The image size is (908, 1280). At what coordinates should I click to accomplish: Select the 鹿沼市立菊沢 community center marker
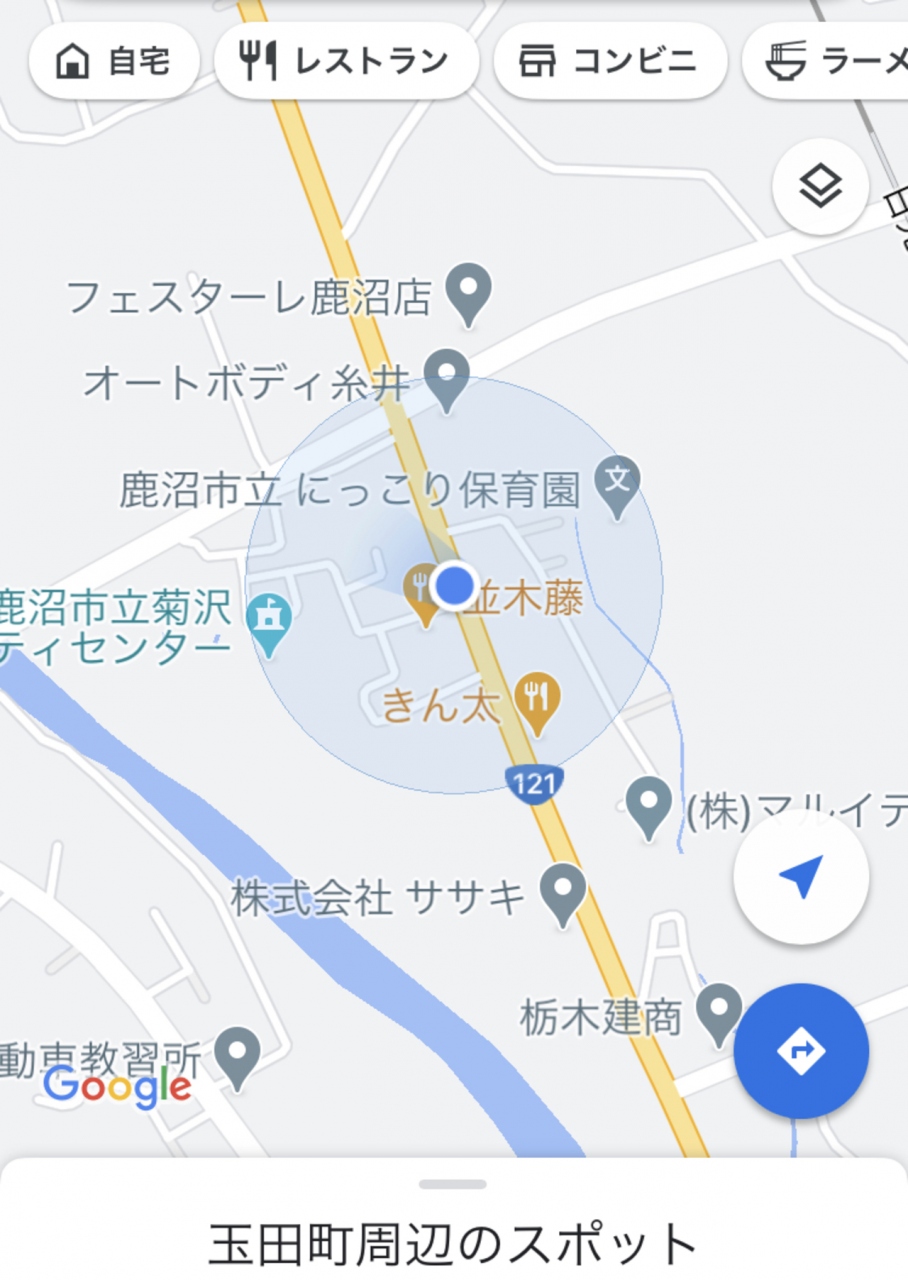tap(270, 622)
